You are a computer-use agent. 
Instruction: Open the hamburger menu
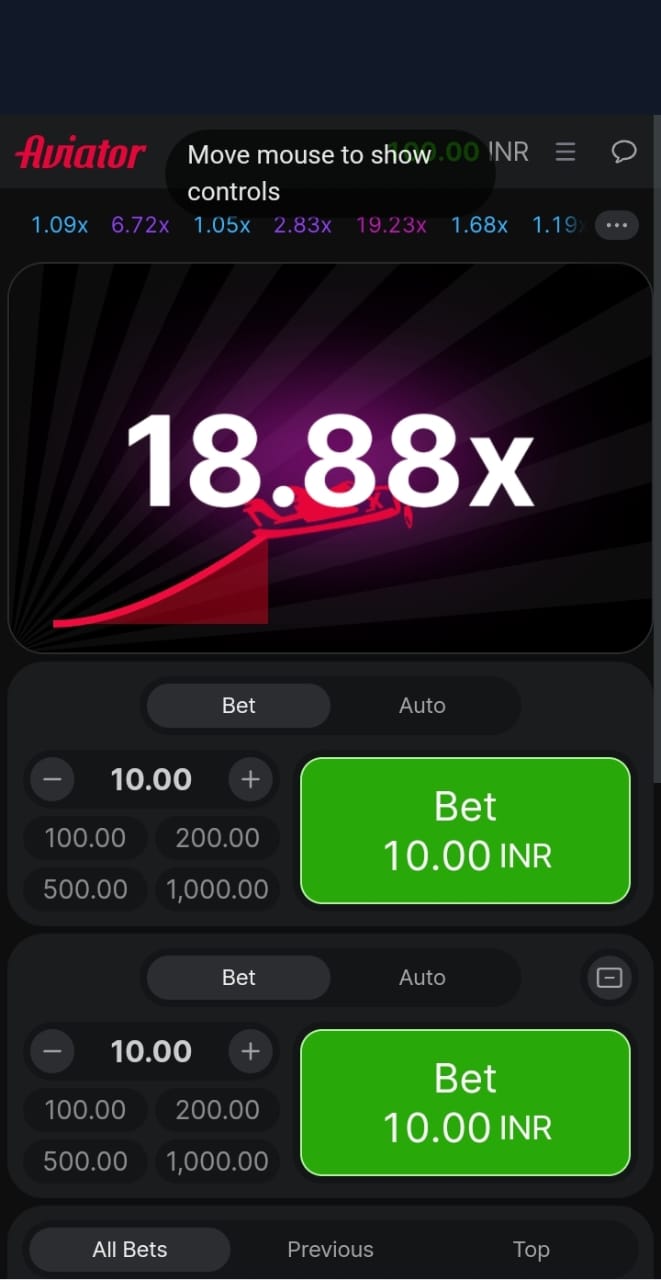[x=565, y=152]
